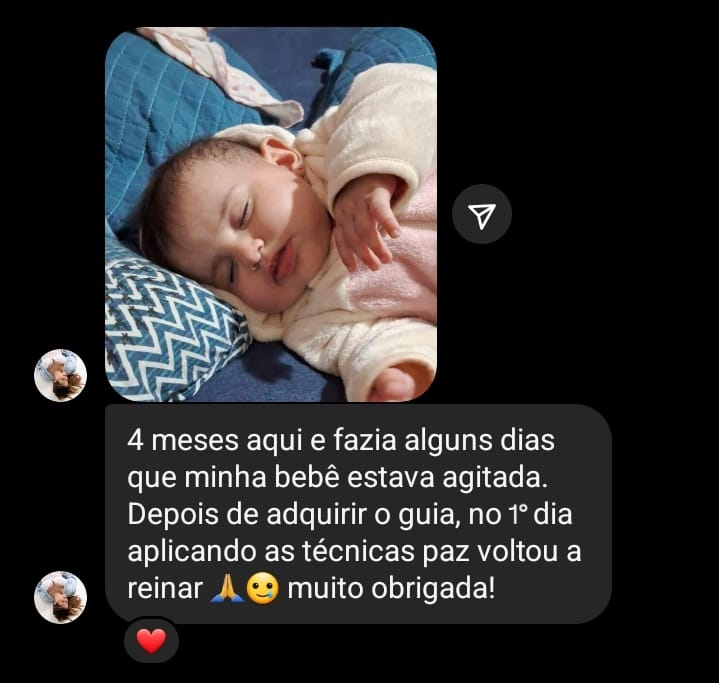Open the sender's avatar beside the photo
Image resolution: width=719 pixels, height=683 pixels.
click(61, 375)
